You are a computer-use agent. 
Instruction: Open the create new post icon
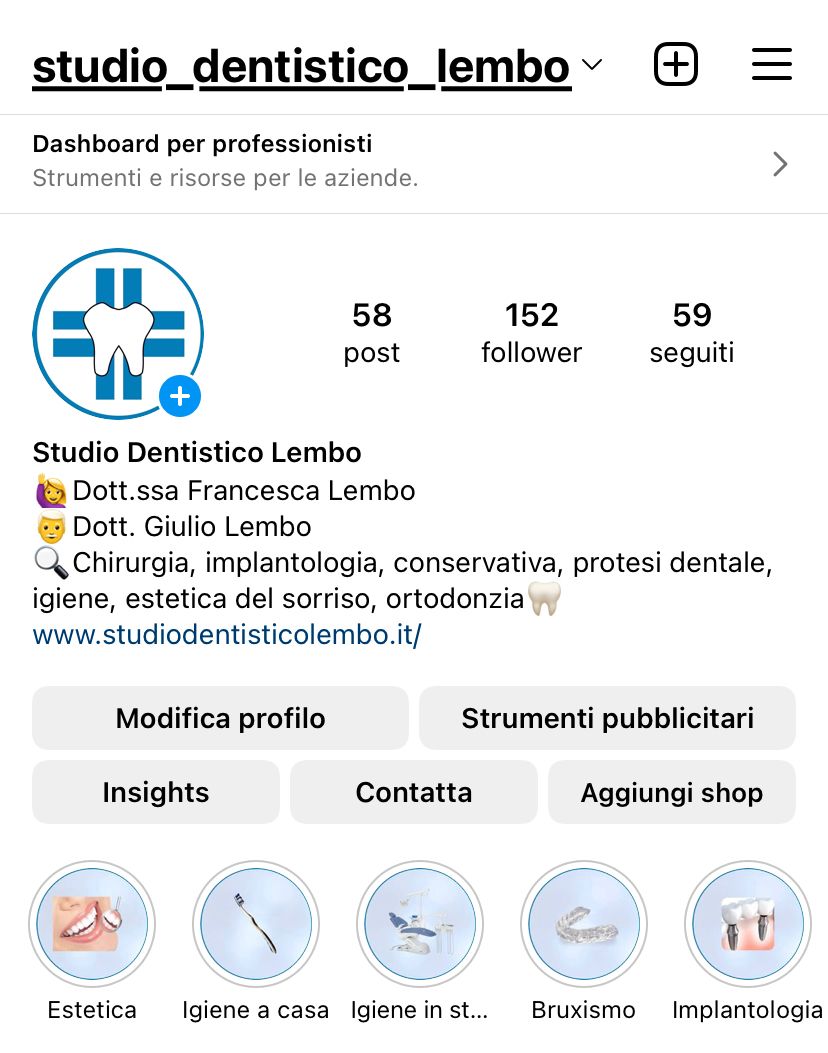pyautogui.click(x=675, y=64)
